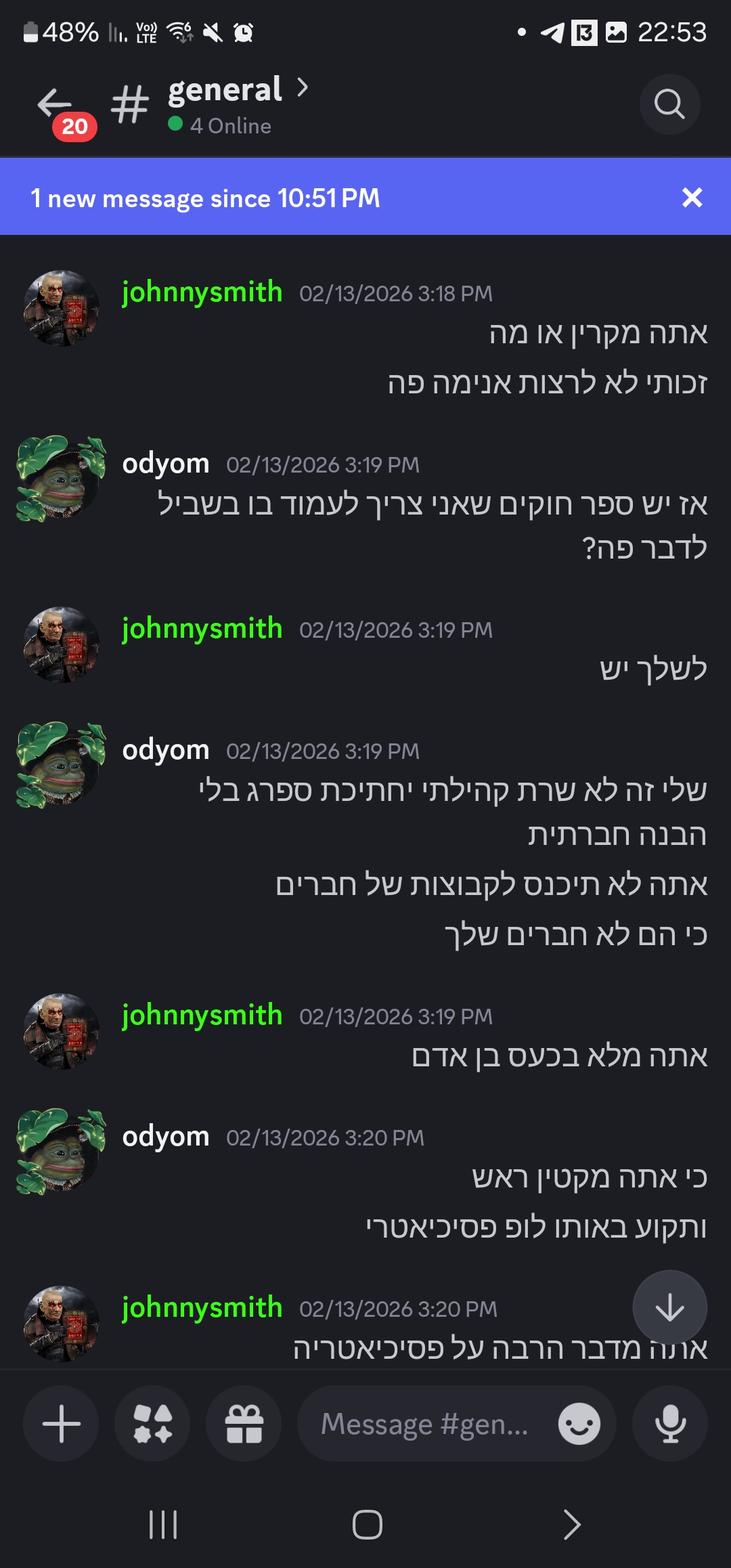Screen dimensions: 731x1568
Task: Go to the home screen
Action: click(x=367, y=1525)
